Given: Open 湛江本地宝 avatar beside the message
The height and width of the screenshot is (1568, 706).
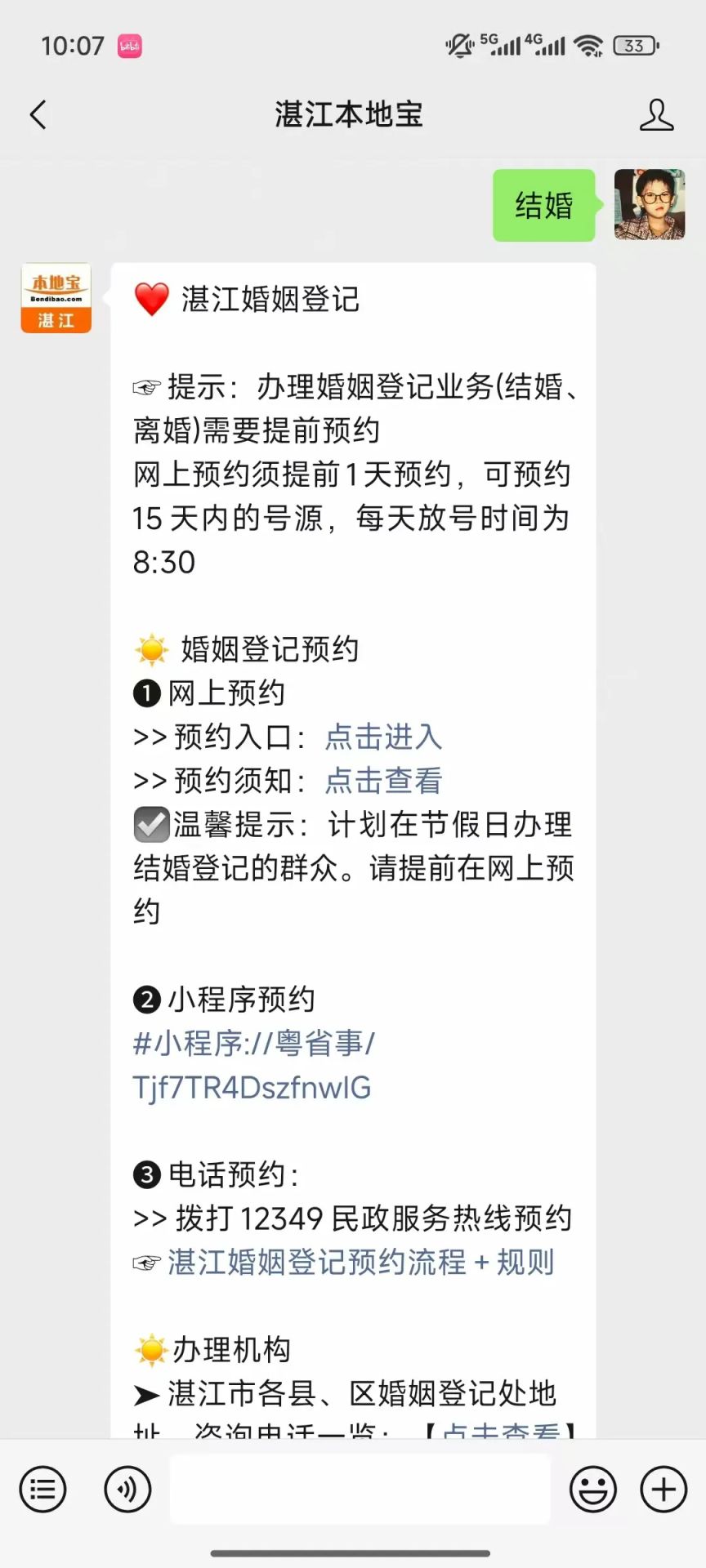Looking at the screenshot, I should coord(56,298).
